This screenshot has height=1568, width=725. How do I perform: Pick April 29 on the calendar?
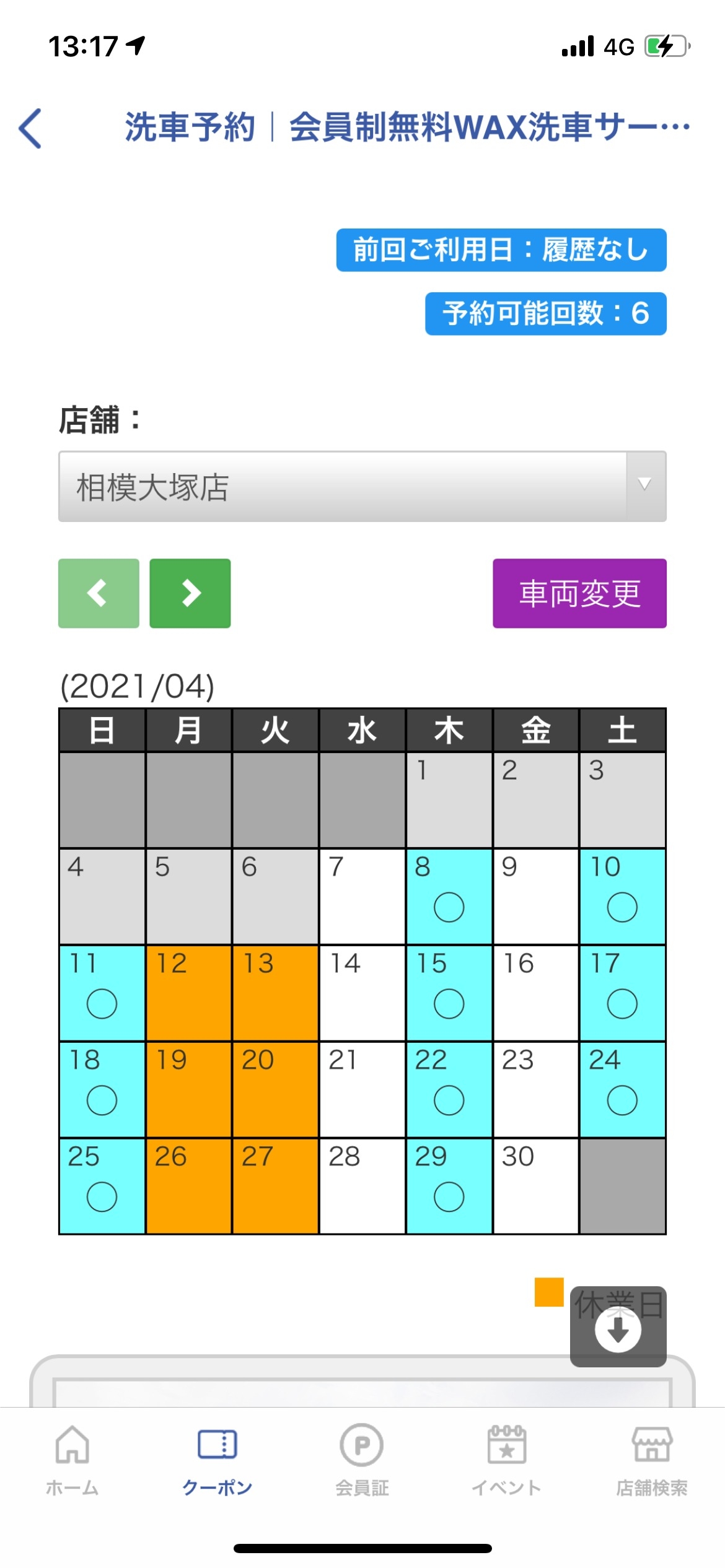coord(449,1186)
